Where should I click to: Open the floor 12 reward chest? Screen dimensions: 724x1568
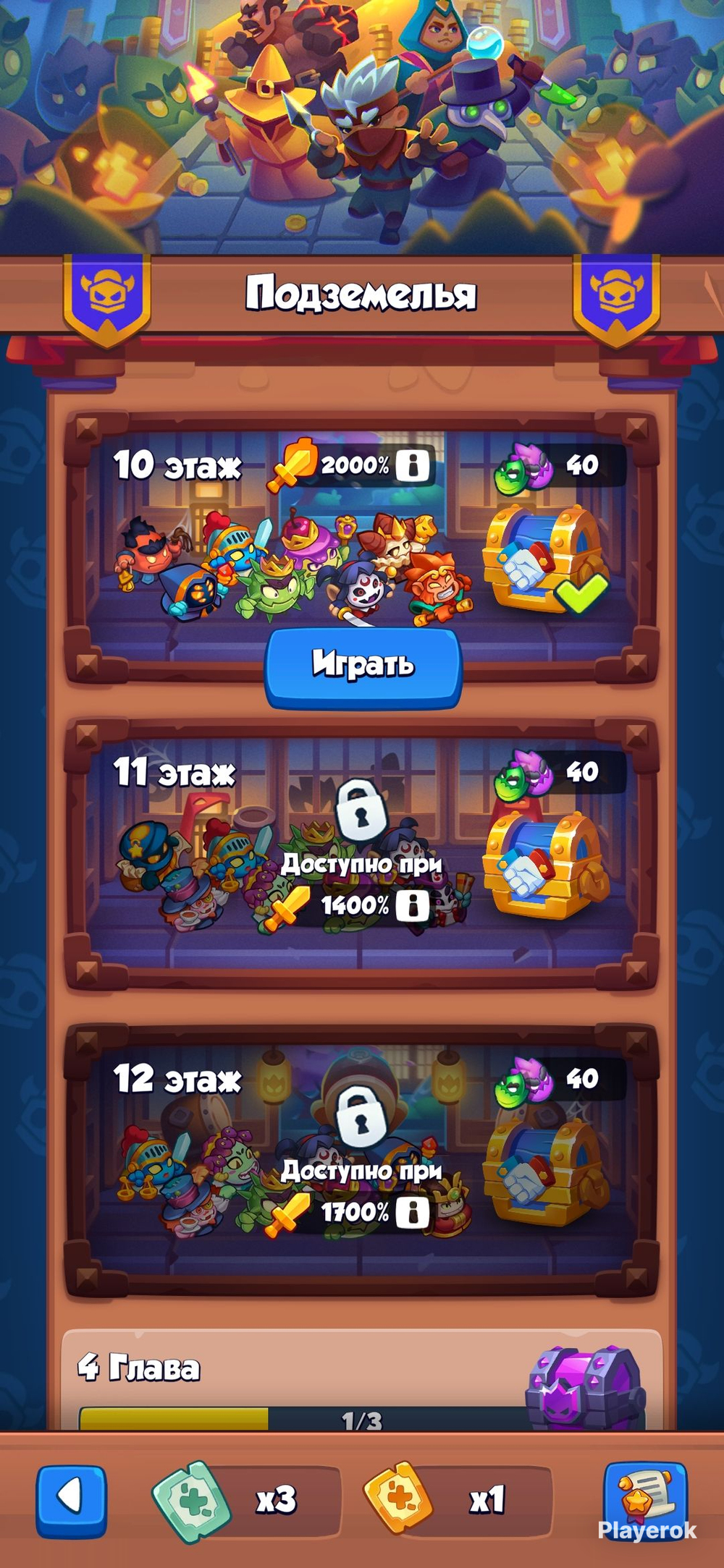pos(547,1173)
